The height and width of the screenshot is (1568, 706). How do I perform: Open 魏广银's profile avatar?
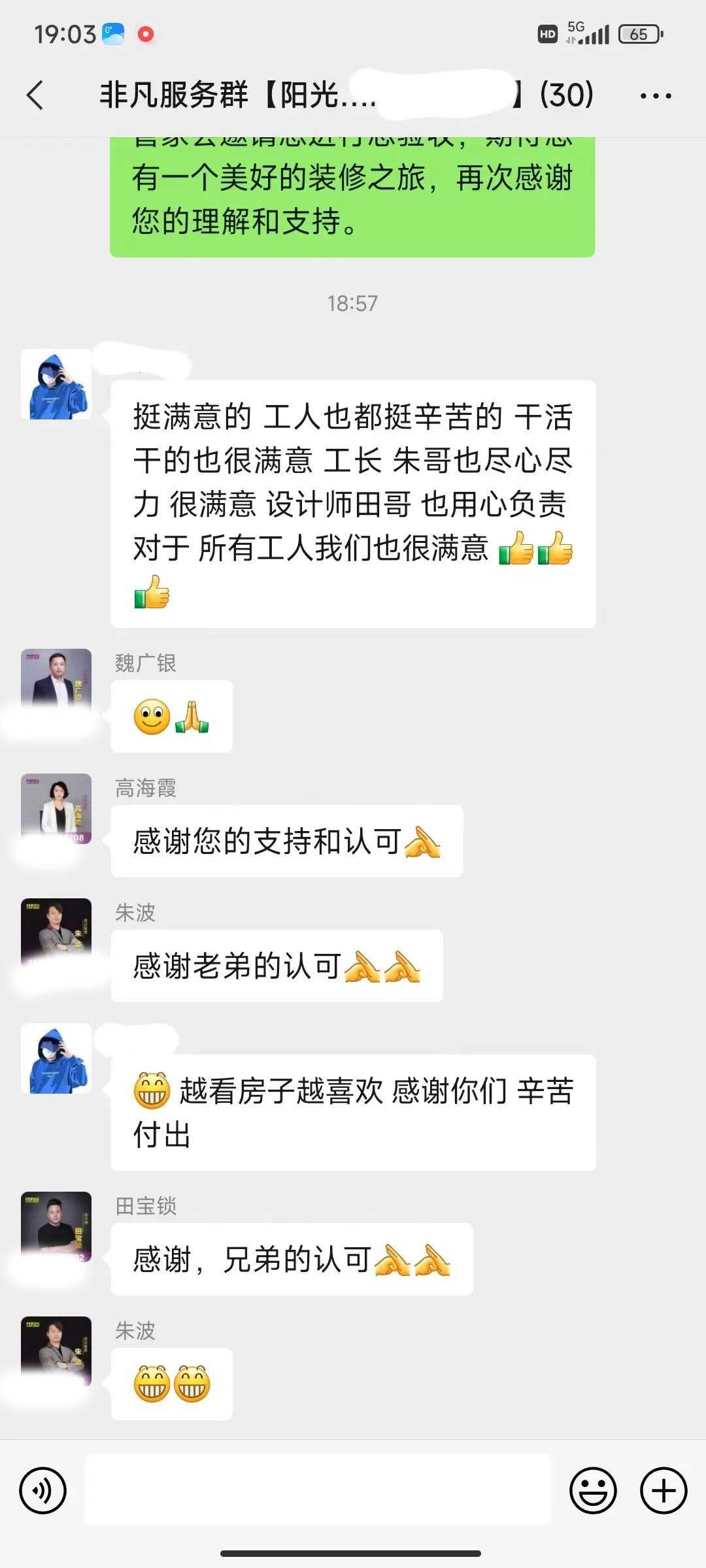(x=56, y=679)
